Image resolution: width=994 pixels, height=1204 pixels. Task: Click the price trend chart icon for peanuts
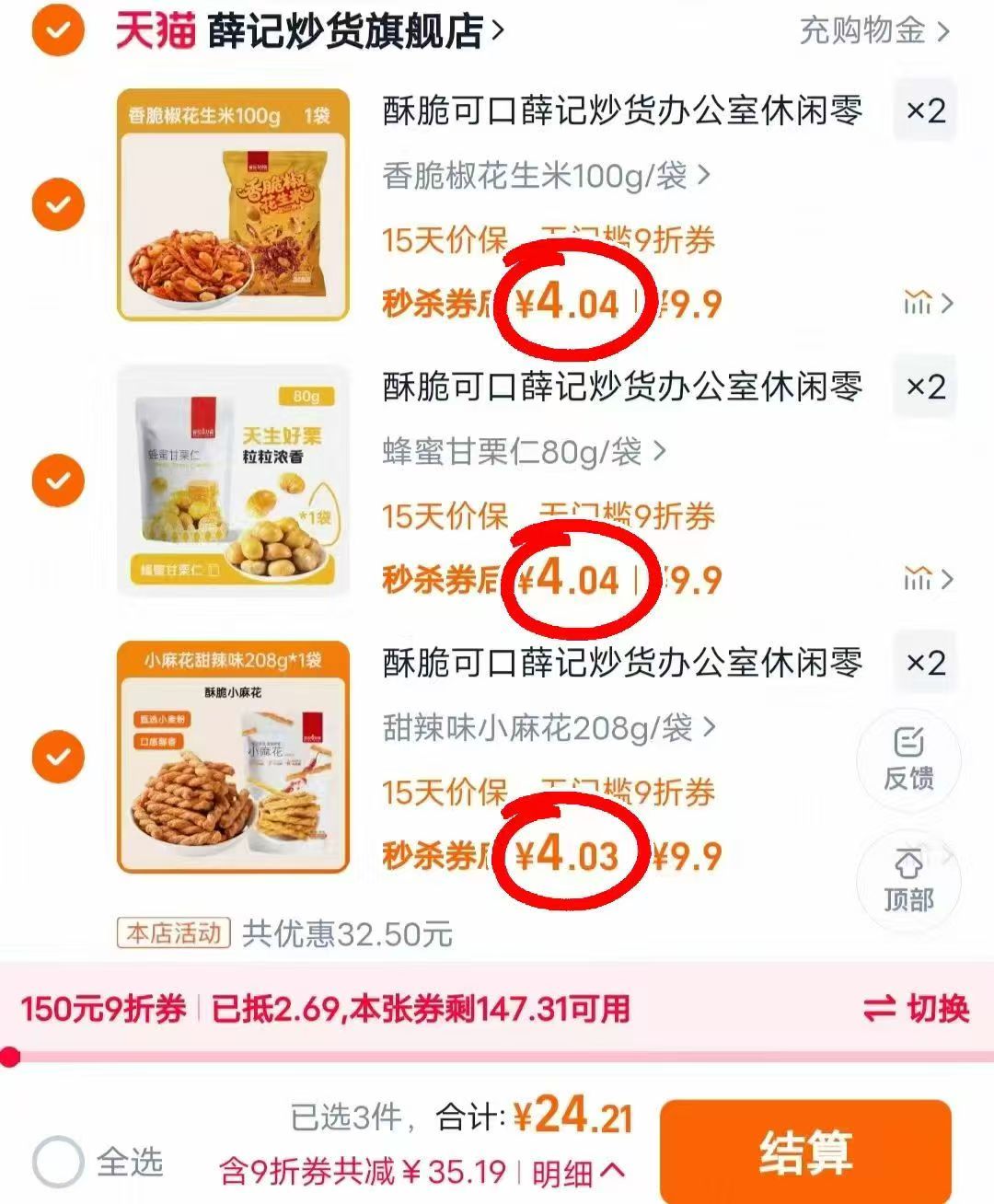[x=916, y=304]
